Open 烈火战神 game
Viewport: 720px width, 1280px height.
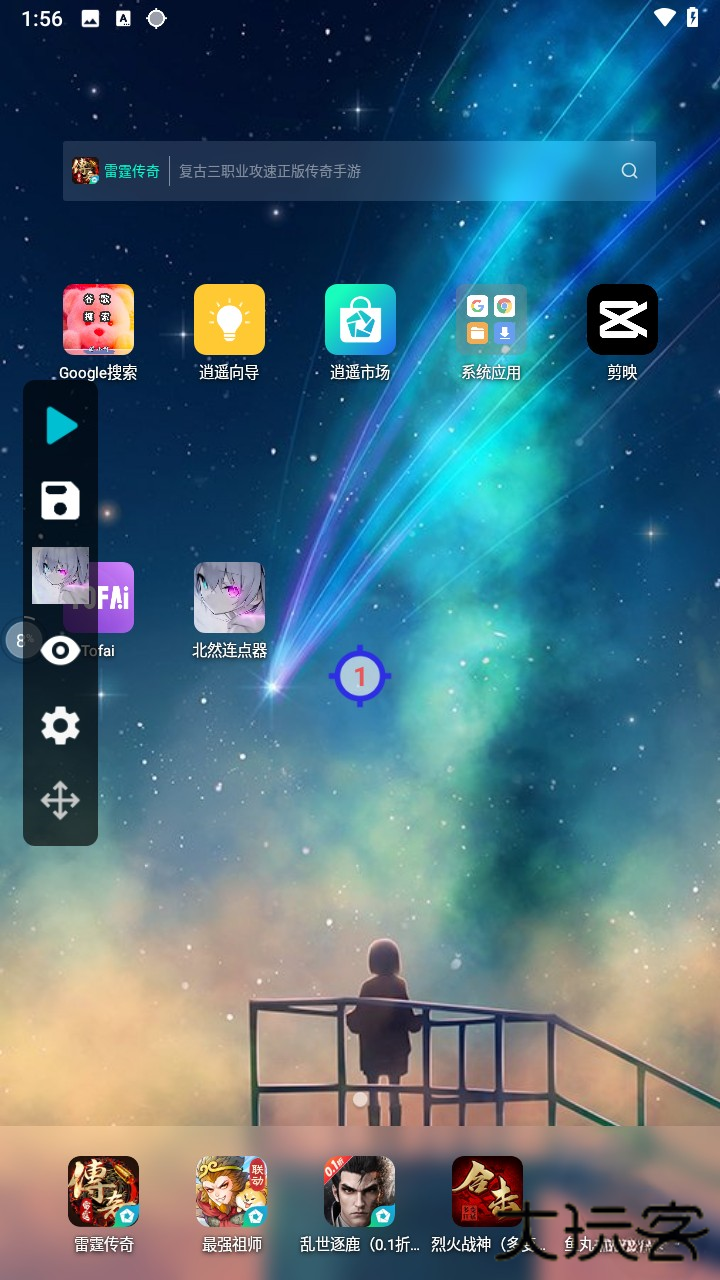pos(487,1192)
